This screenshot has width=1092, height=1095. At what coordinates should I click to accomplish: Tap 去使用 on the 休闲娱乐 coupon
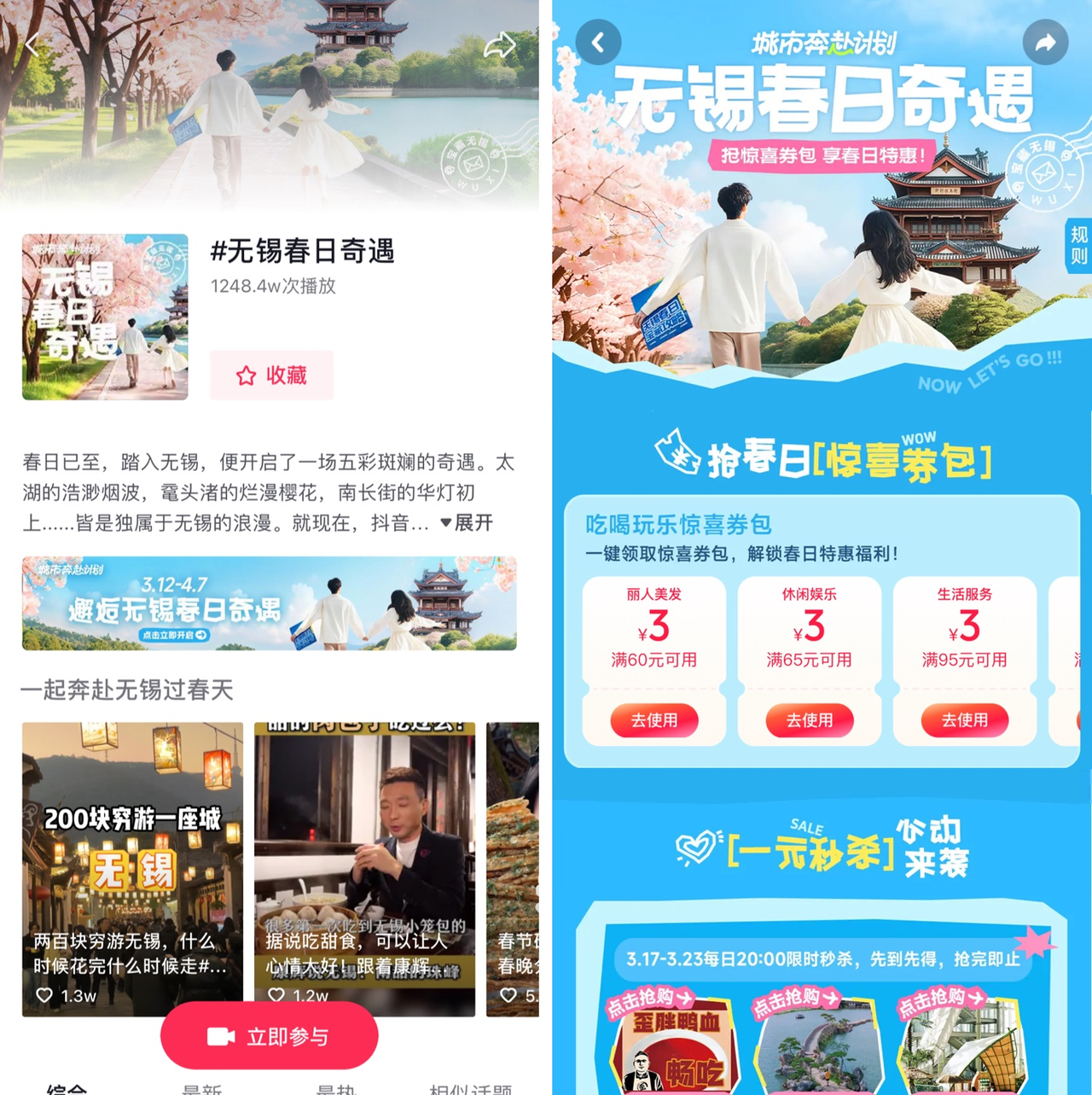[809, 720]
